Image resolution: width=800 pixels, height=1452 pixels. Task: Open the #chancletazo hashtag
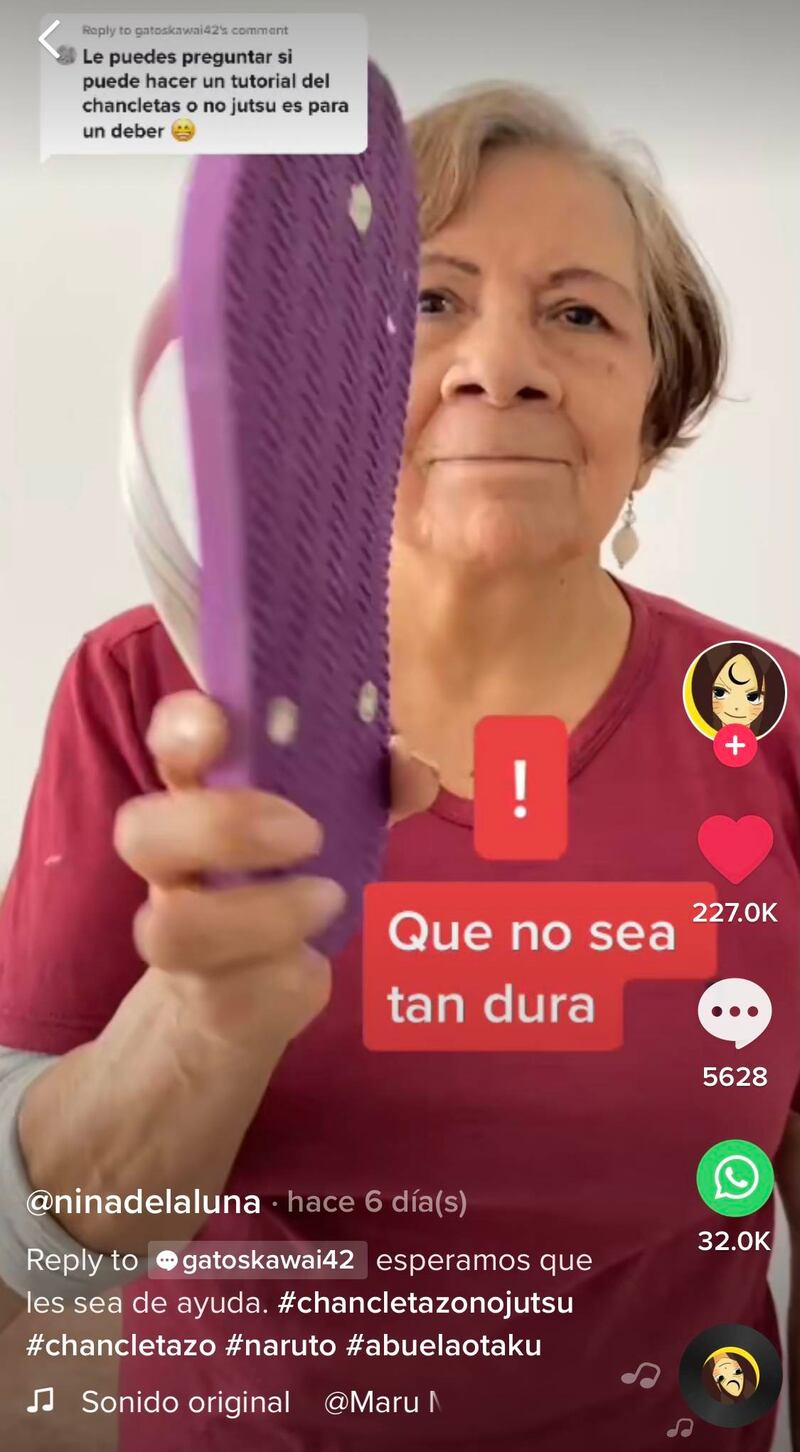click(121, 1345)
